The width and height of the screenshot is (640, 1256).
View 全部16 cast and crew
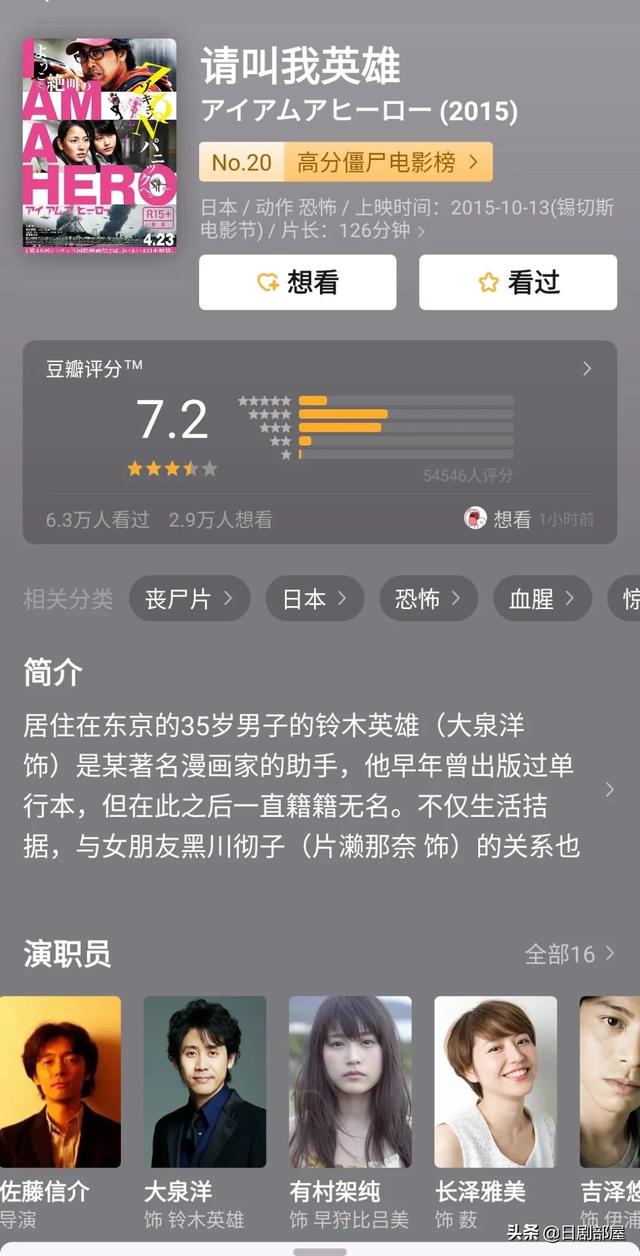click(570, 954)
